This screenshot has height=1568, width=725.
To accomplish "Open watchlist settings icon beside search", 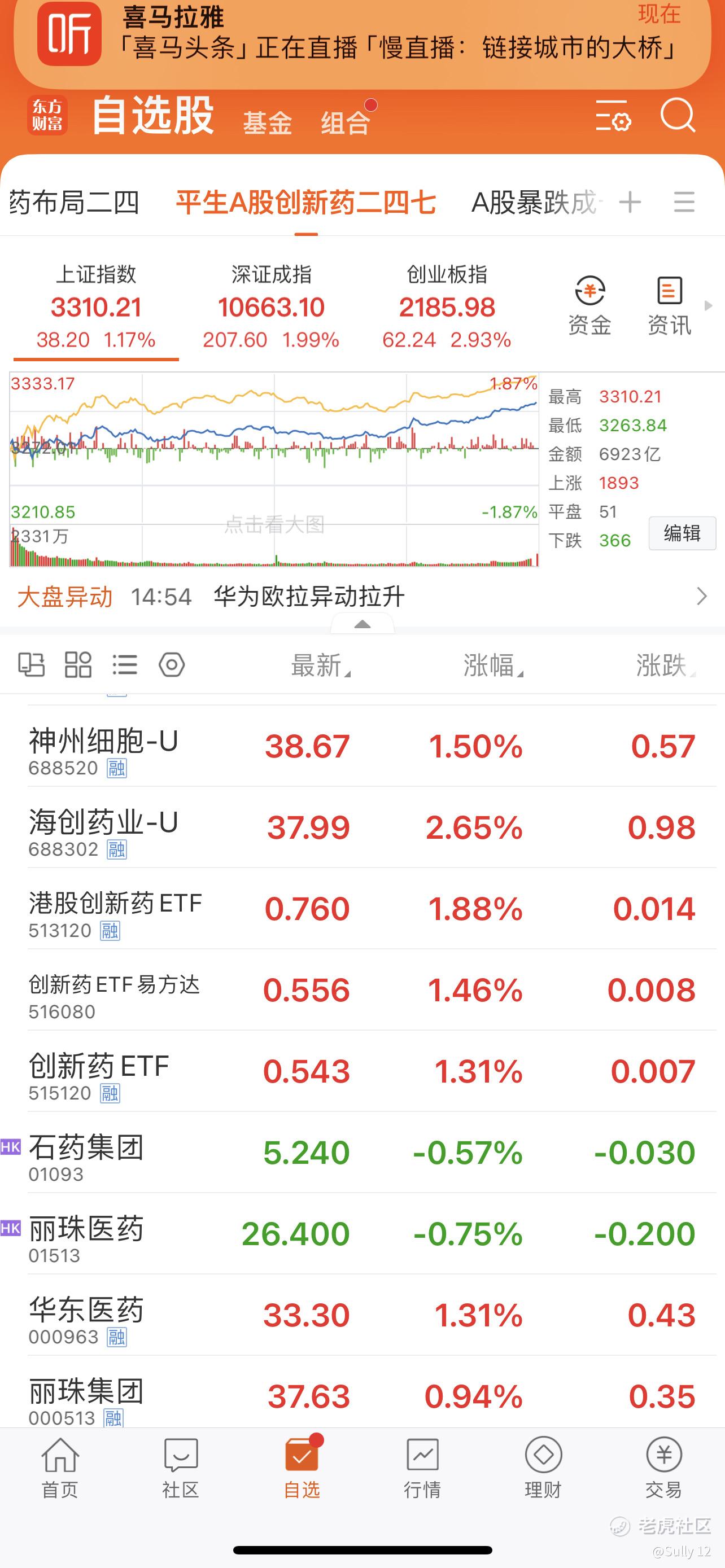I will tap(613, 116).
